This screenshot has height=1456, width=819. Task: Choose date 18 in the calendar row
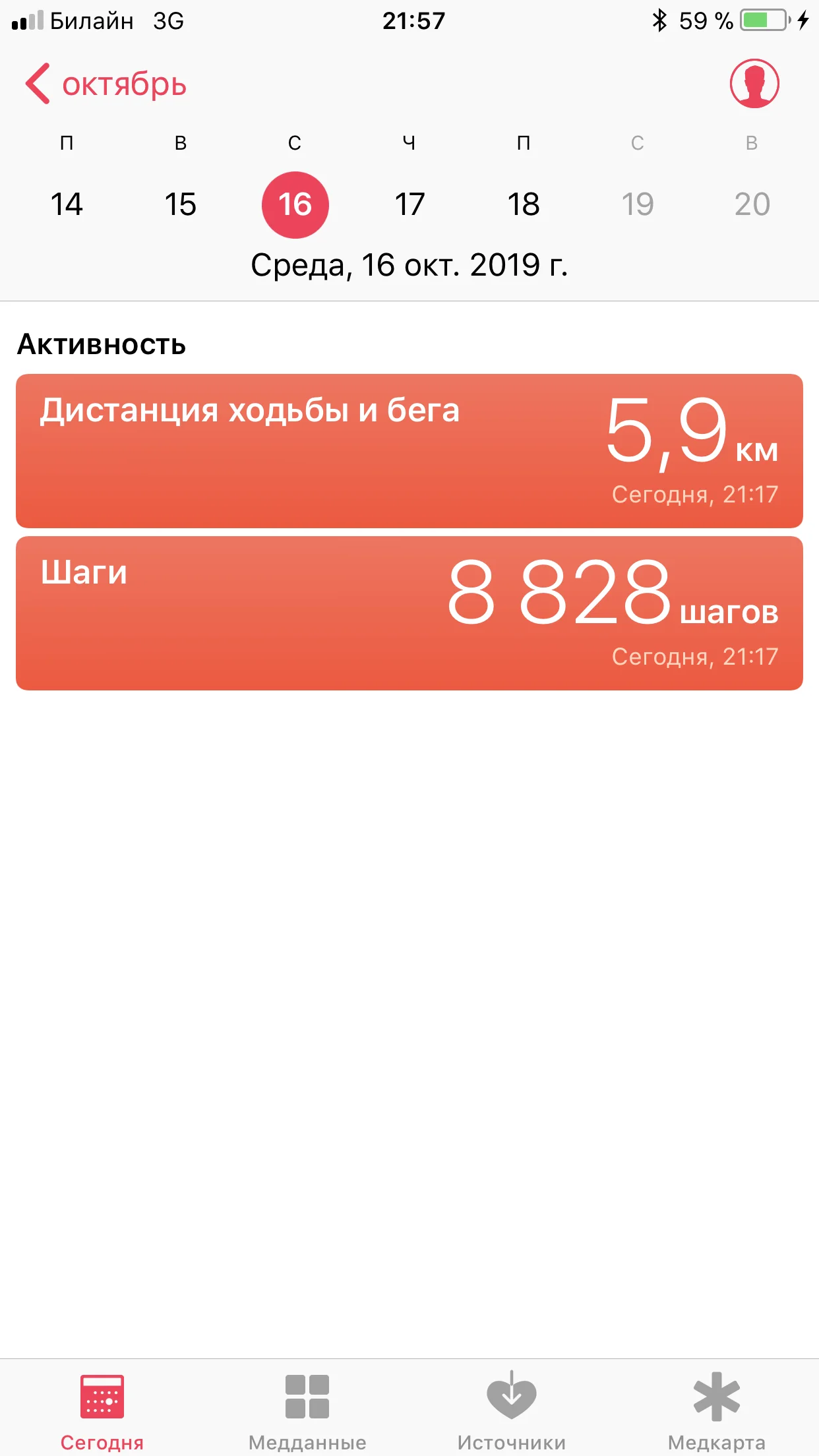click(x=524, y=204)
